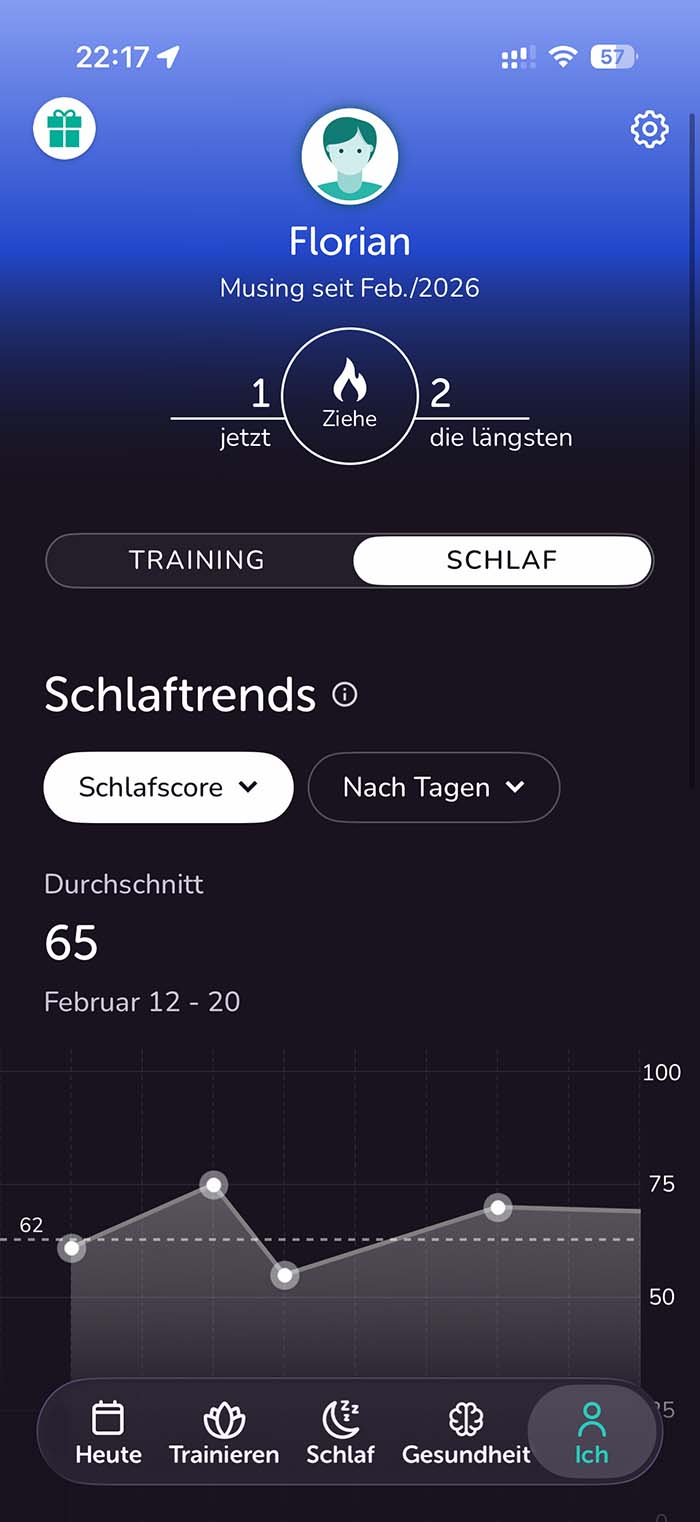
Task: Go to the Heute tab
Action: pyautogui.click(x=108, y=1432)
